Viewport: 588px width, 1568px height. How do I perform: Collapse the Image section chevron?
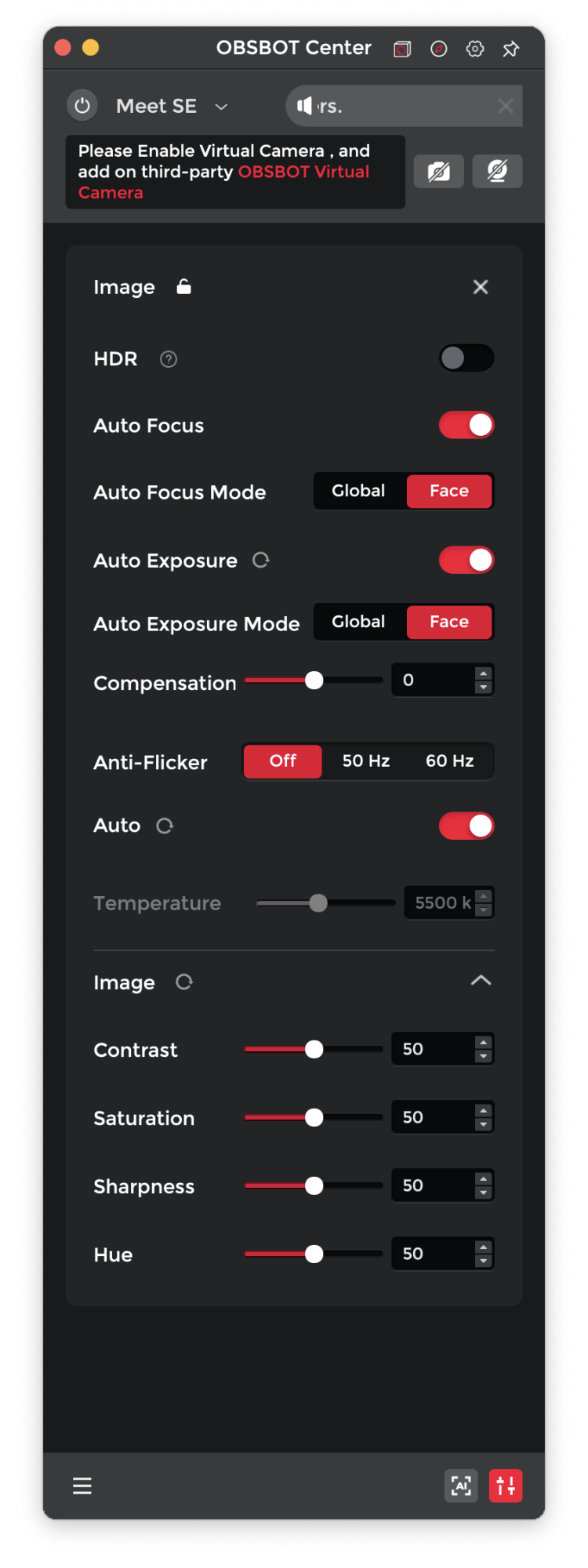point(481,981)
